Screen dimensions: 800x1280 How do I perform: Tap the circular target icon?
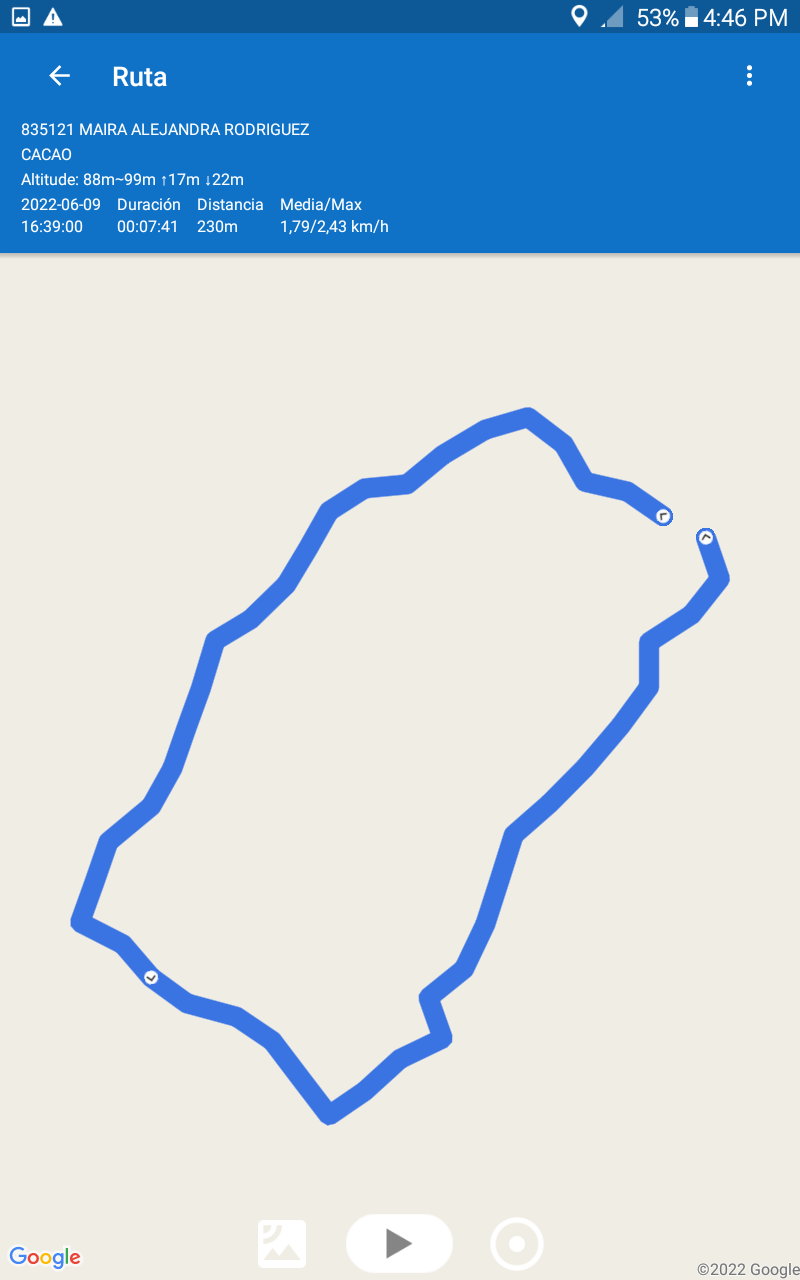(x=517, y=1244)
